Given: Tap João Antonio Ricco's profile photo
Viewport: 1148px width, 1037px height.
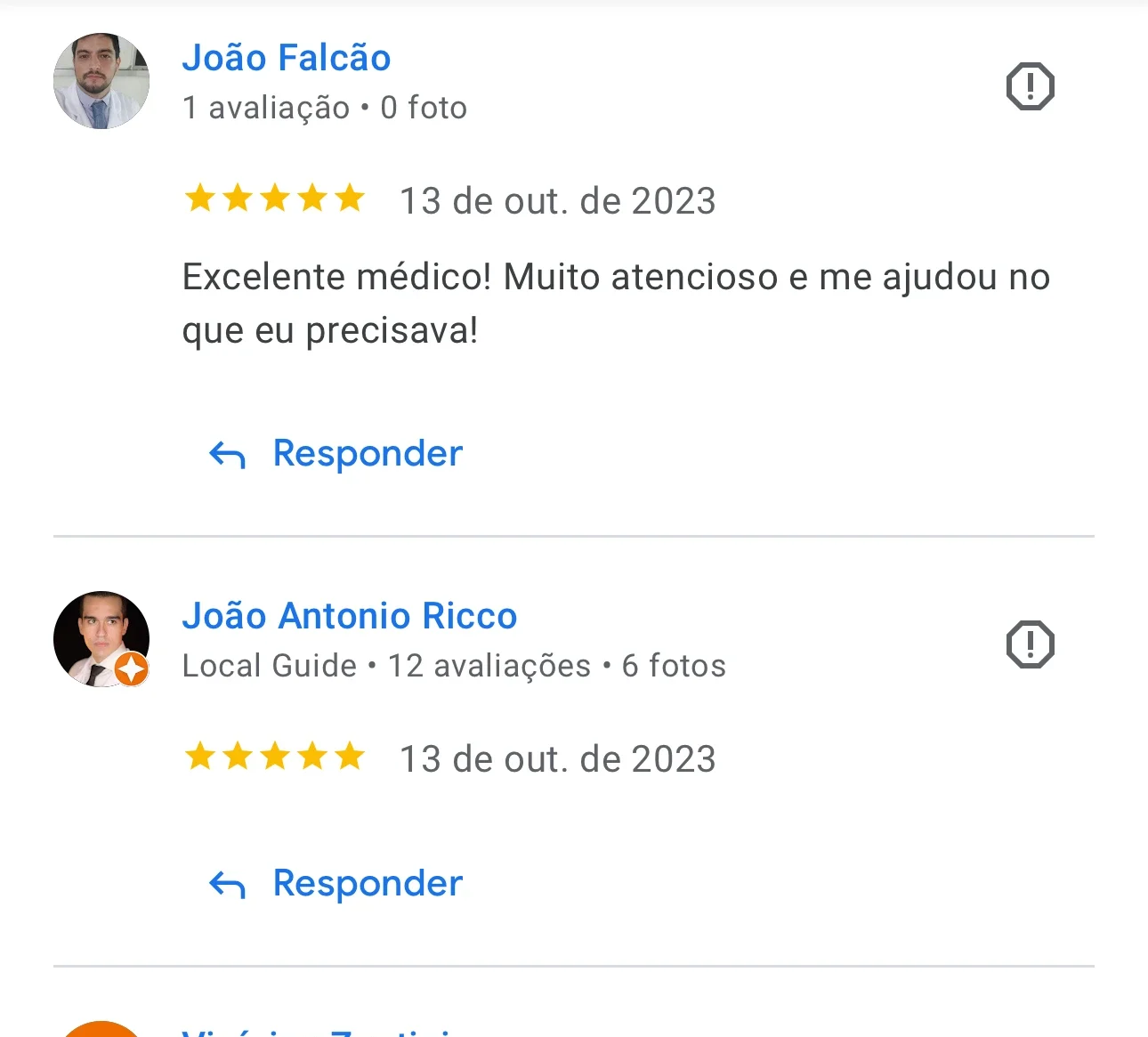Looking at the screenshot, I should (101, 639).
